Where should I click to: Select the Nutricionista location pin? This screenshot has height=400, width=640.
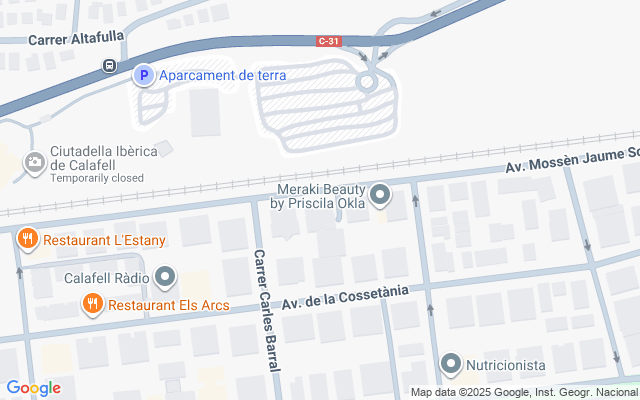[x=451, y=364]
